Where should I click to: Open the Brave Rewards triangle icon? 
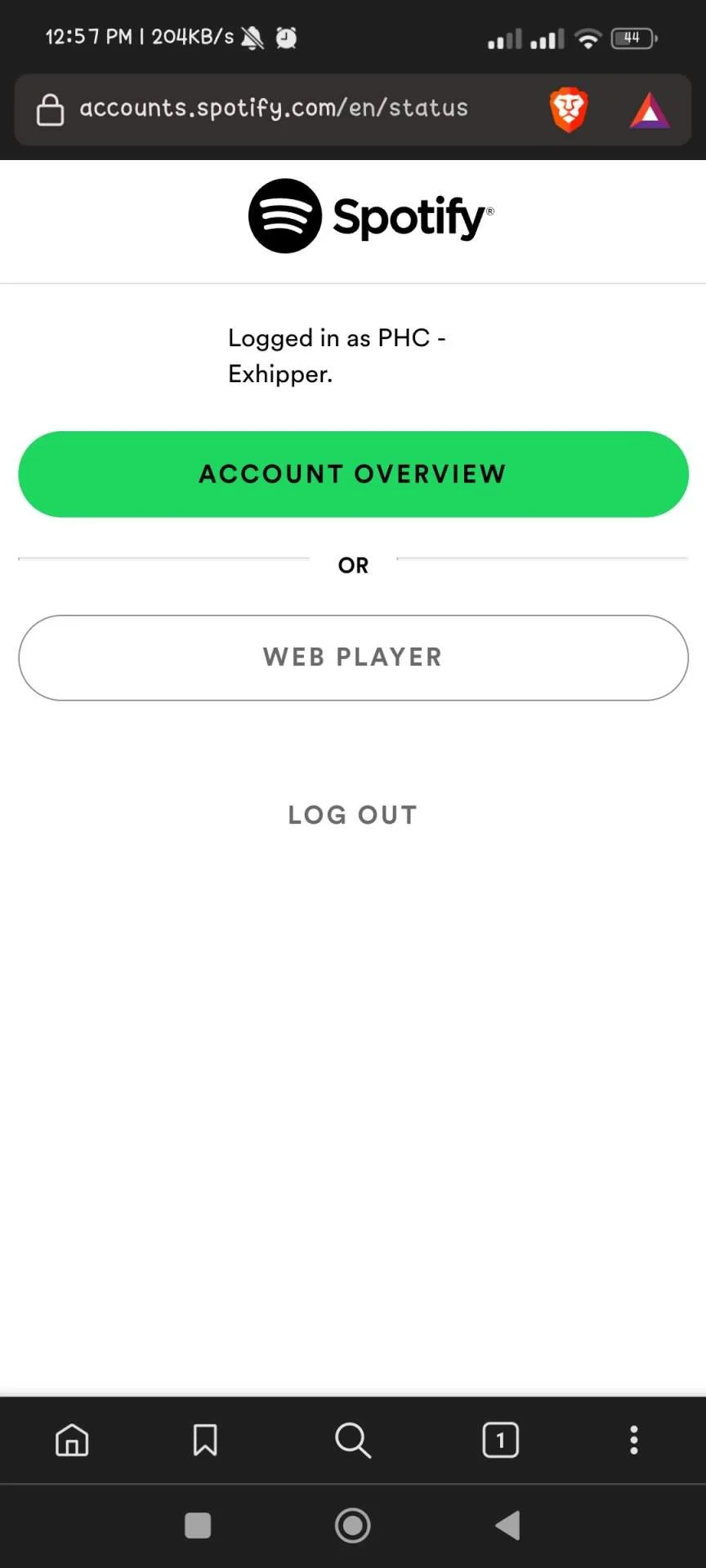[650, 111]
